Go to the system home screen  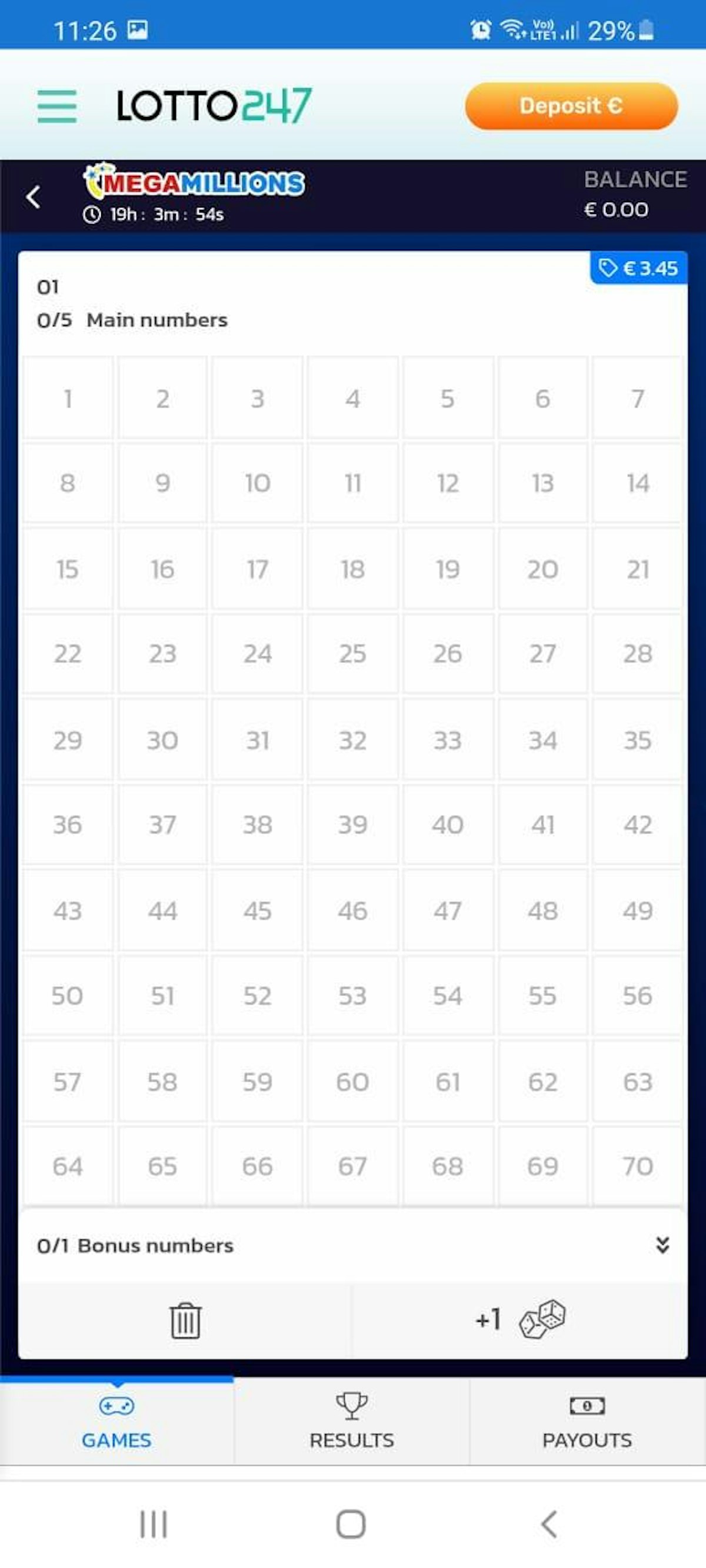click(351, 1523)
